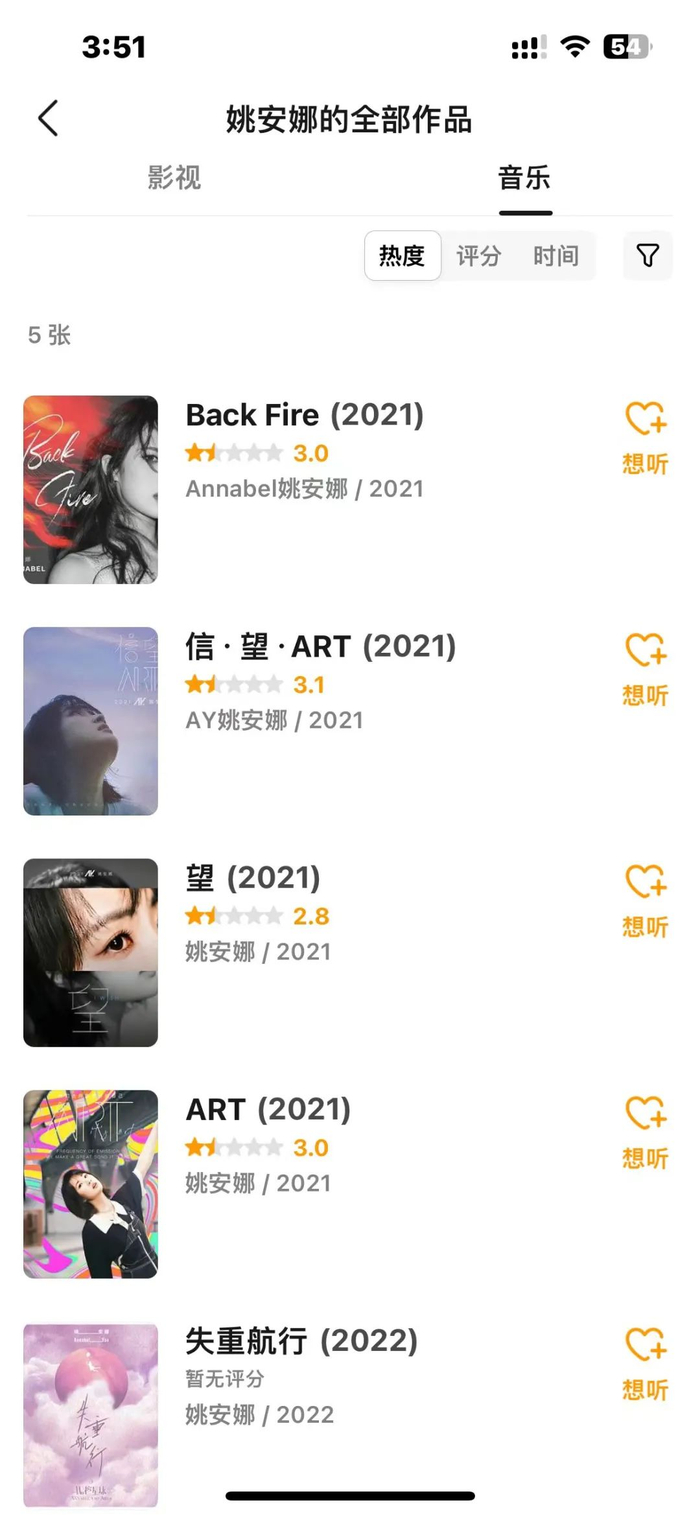Open the filter funnel icon
The height and width of the screenshot is (1515, 700).
pos(647,256)
